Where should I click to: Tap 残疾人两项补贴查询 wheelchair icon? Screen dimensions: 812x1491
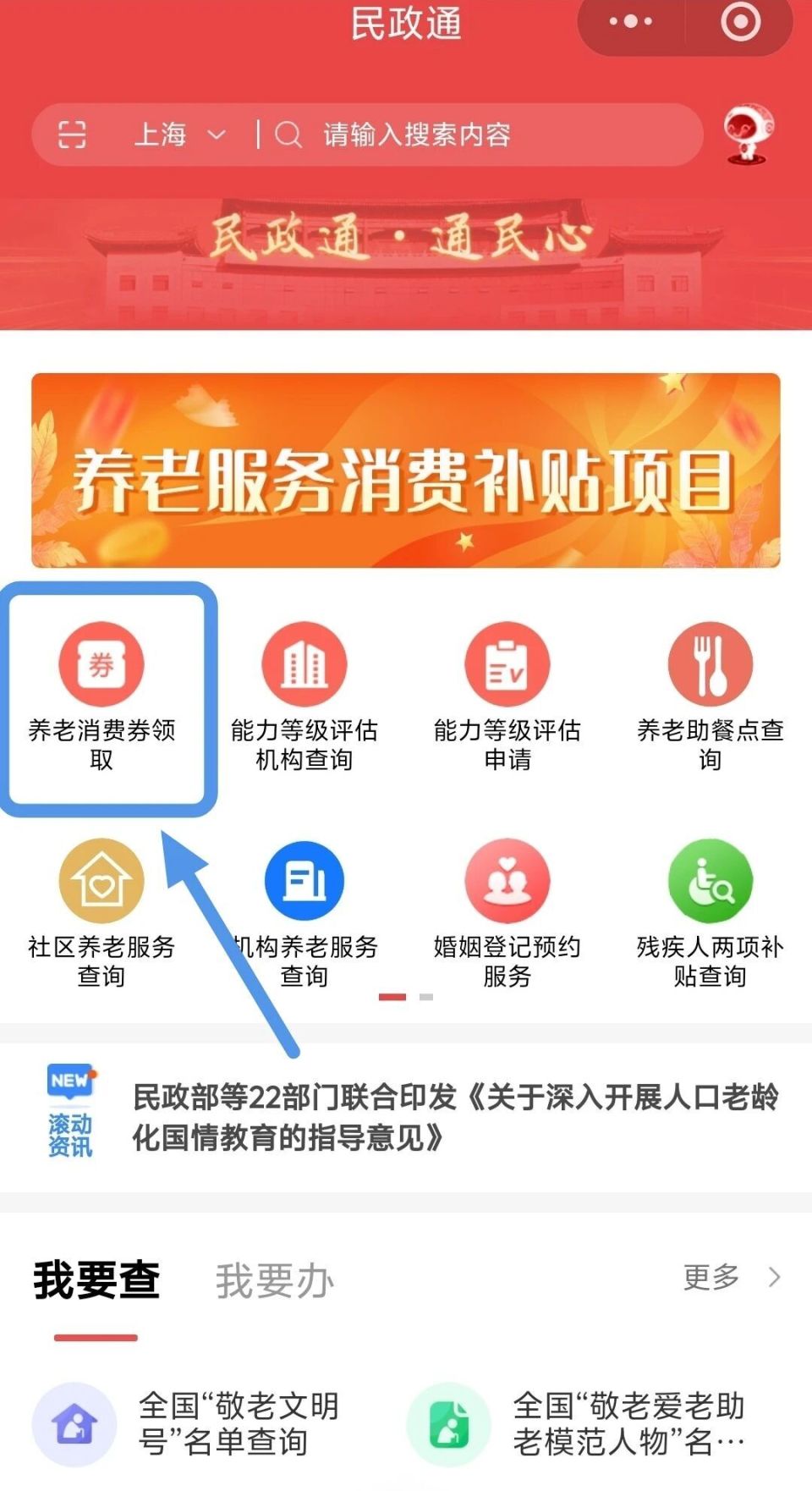coord(709,880)
